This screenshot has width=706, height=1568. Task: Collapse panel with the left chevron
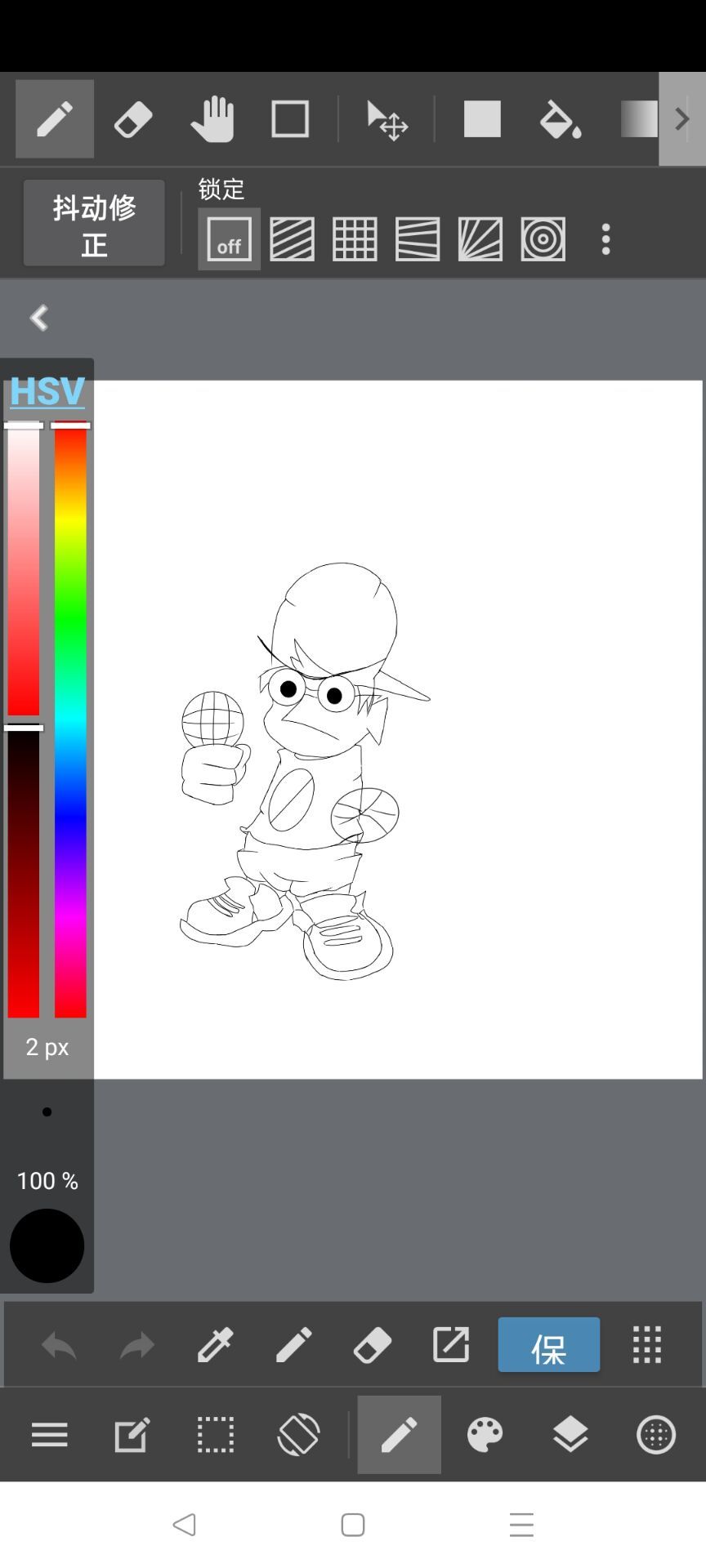tap(39, 318)
